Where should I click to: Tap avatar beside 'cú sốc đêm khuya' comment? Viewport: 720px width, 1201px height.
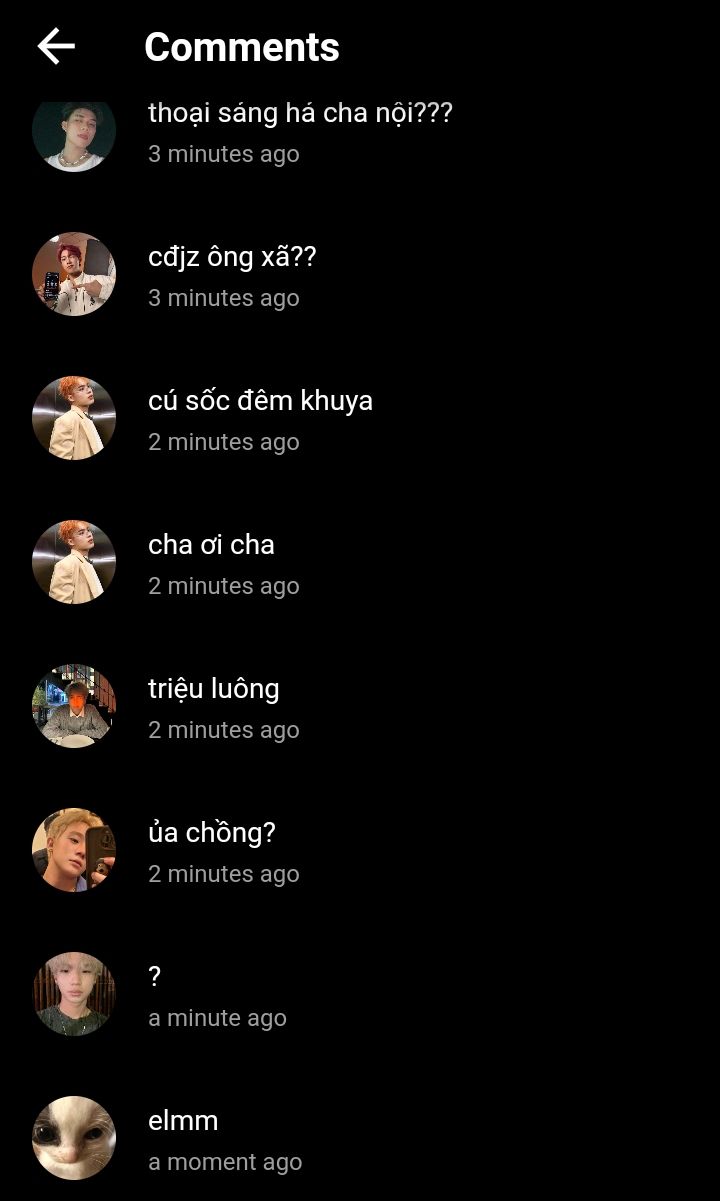coord(74,419)
